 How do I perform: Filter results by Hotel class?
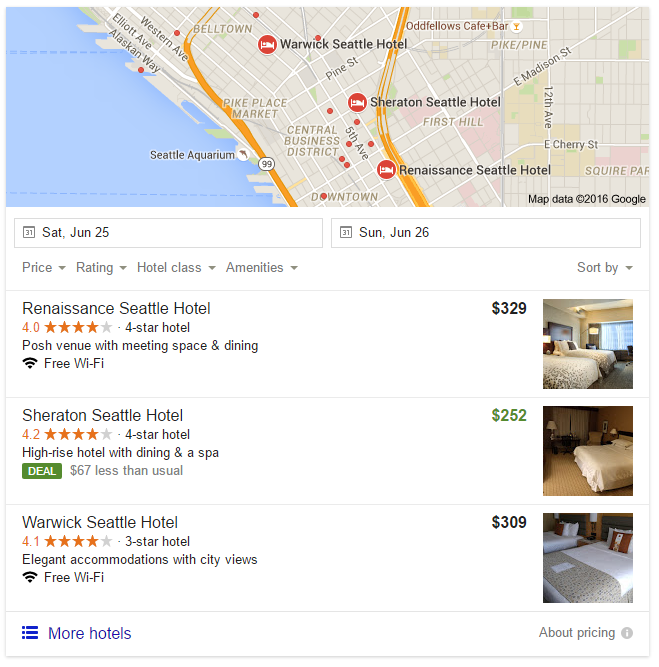click(175, 268)
